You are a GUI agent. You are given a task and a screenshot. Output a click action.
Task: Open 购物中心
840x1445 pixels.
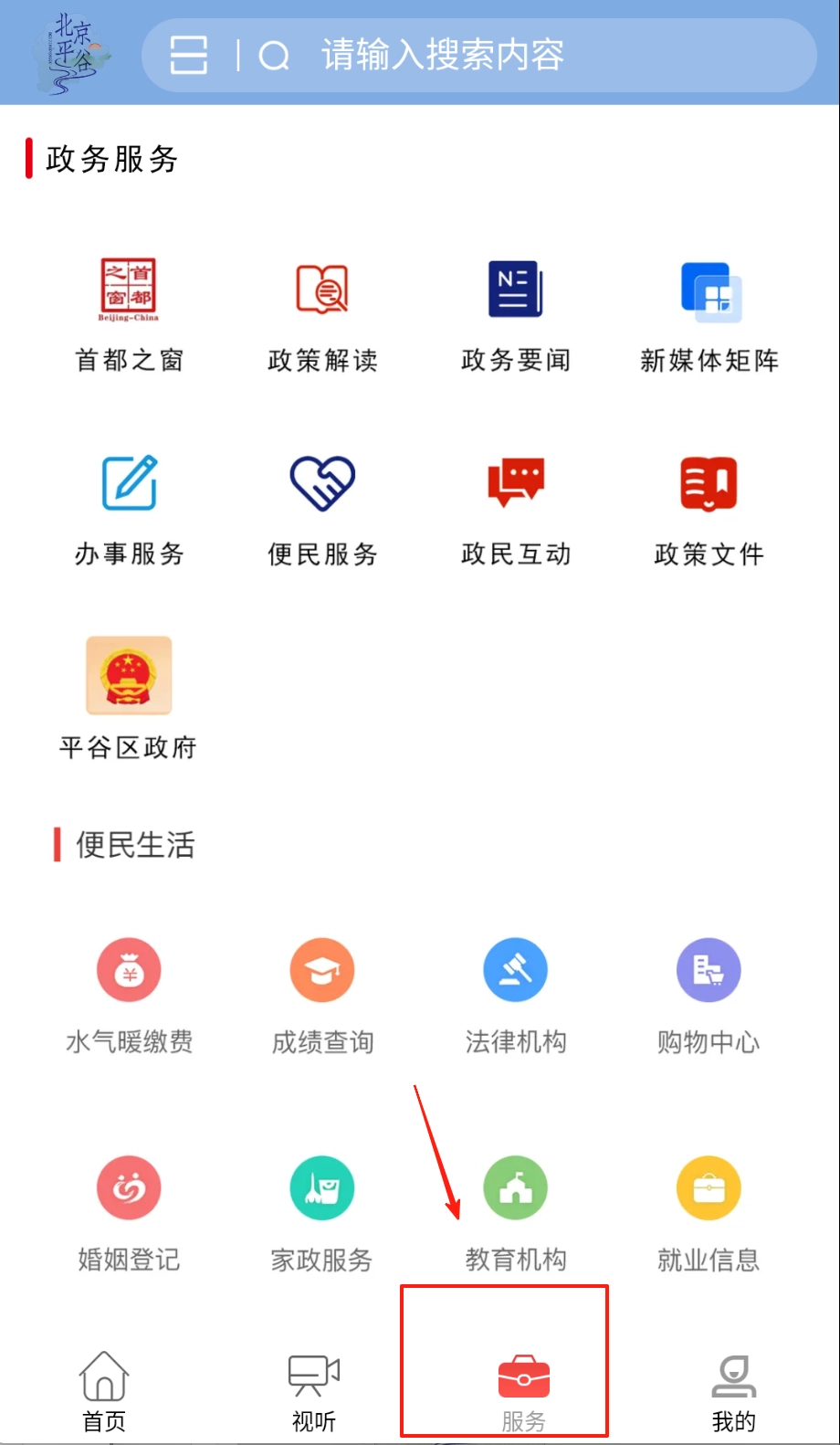click(x=709, y=994)
